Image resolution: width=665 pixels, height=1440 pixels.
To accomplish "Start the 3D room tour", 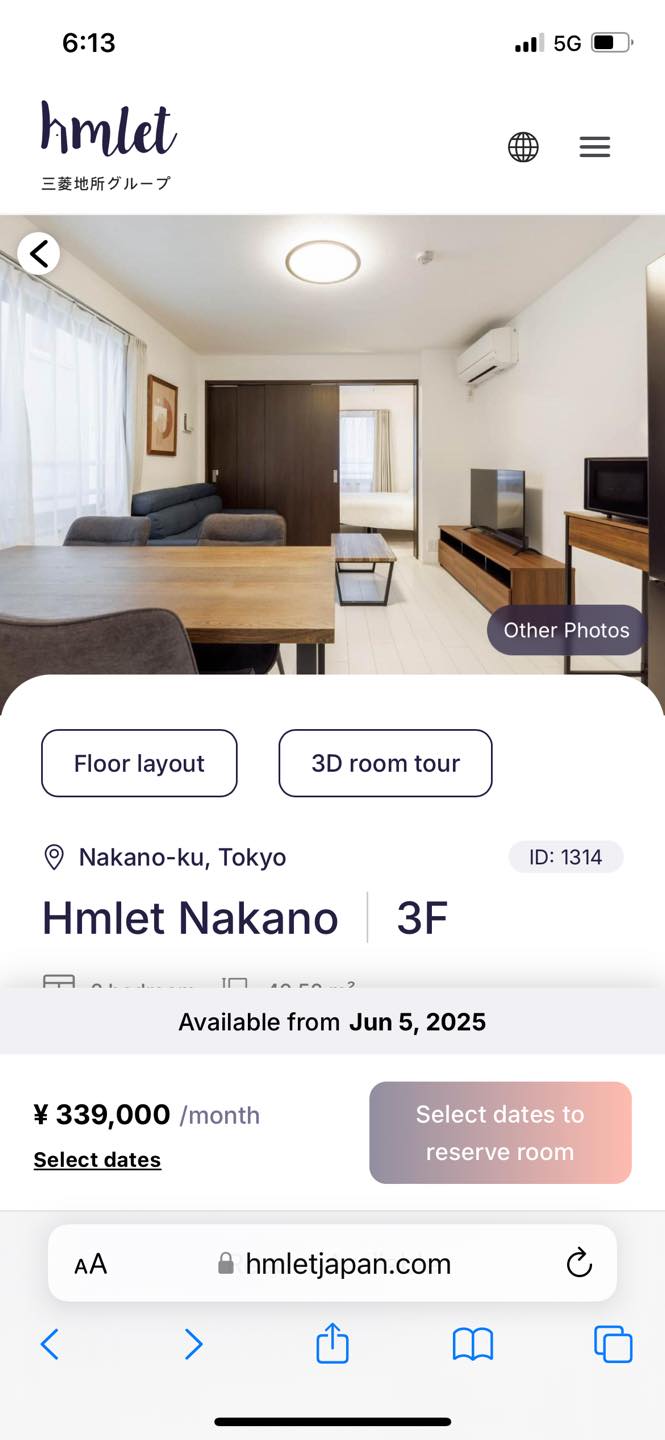I will point(385,763).
